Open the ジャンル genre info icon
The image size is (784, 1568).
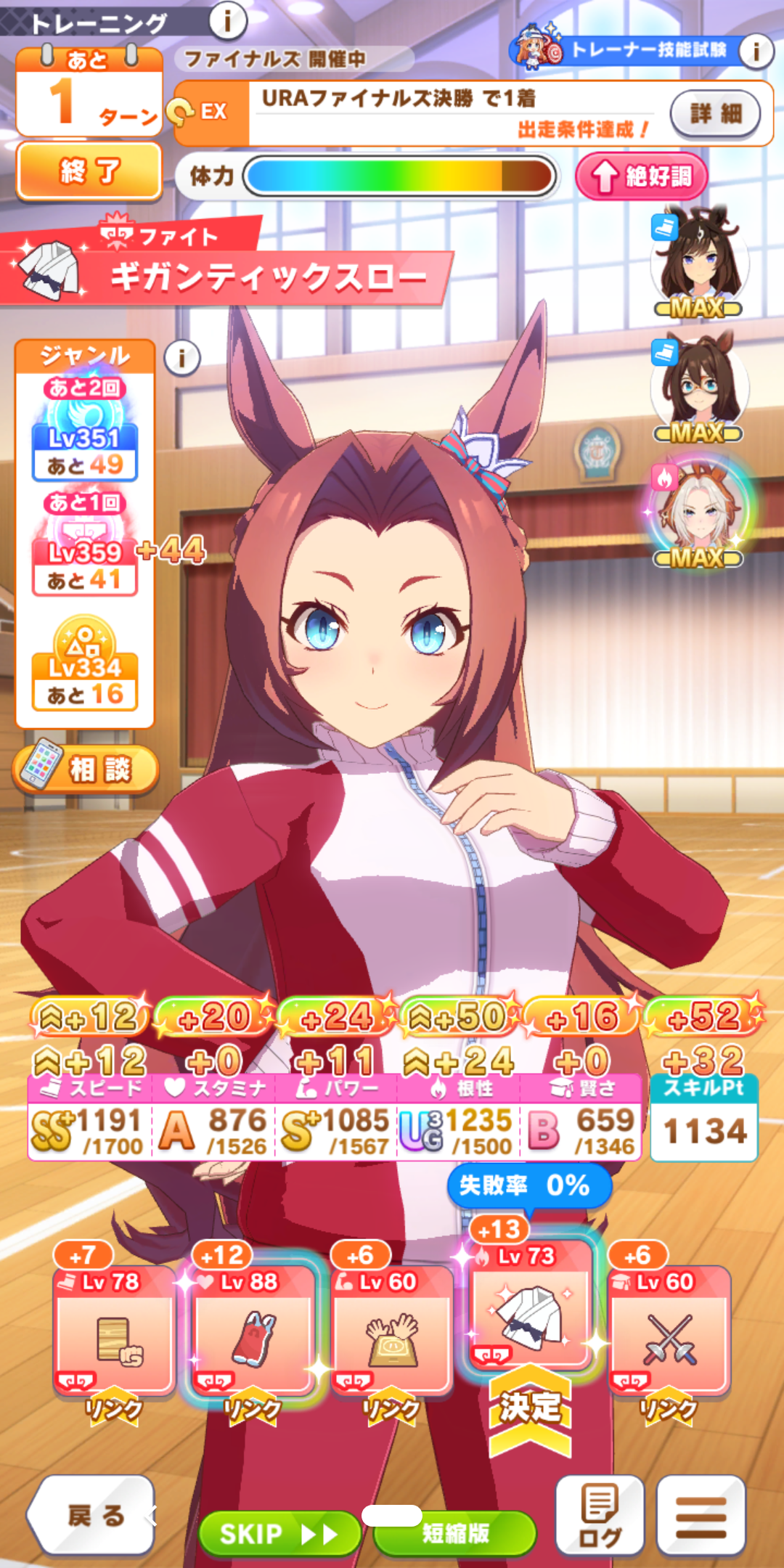[x=181, y=357]
